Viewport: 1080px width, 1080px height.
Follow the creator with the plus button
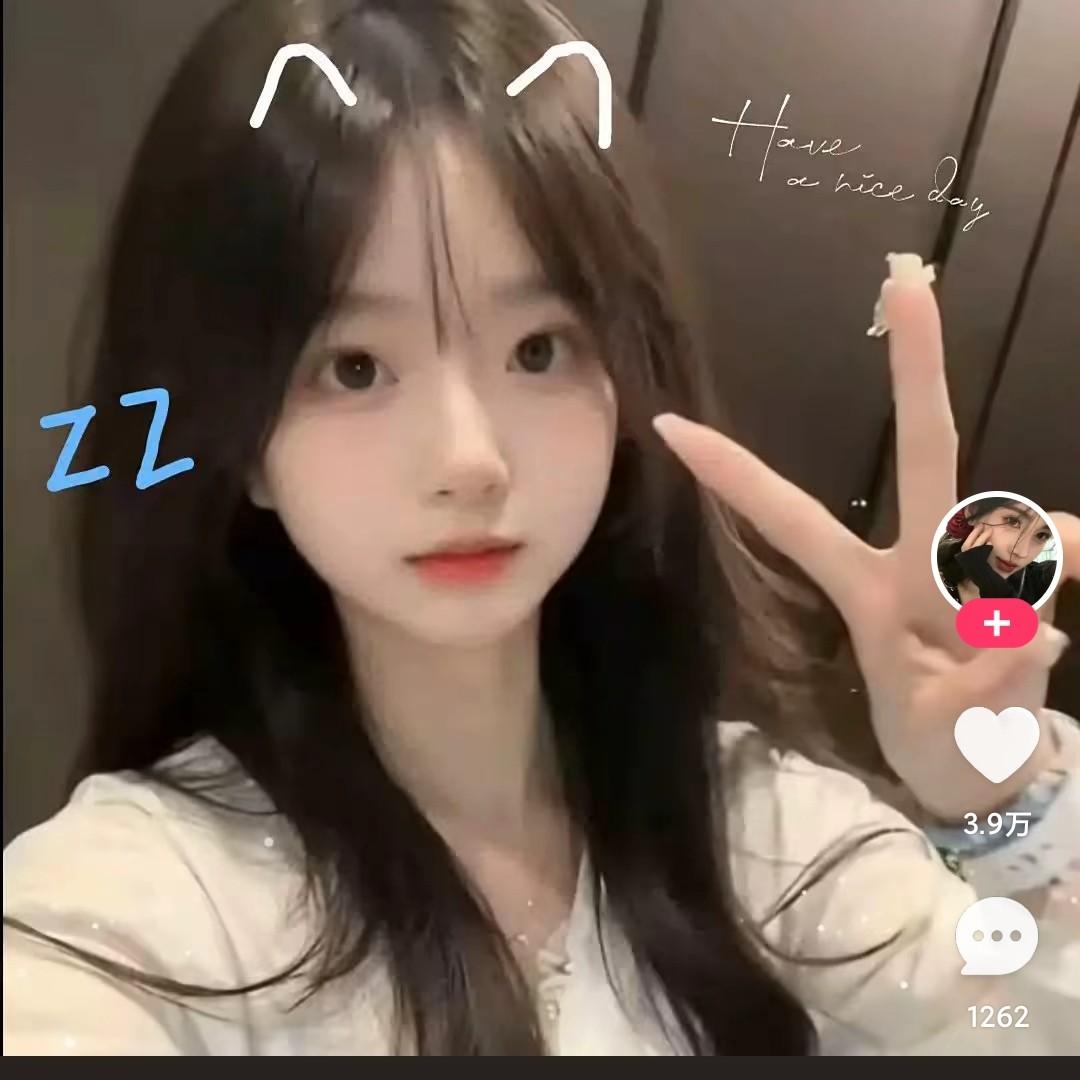pyautogui.click(x=997, y=624)
